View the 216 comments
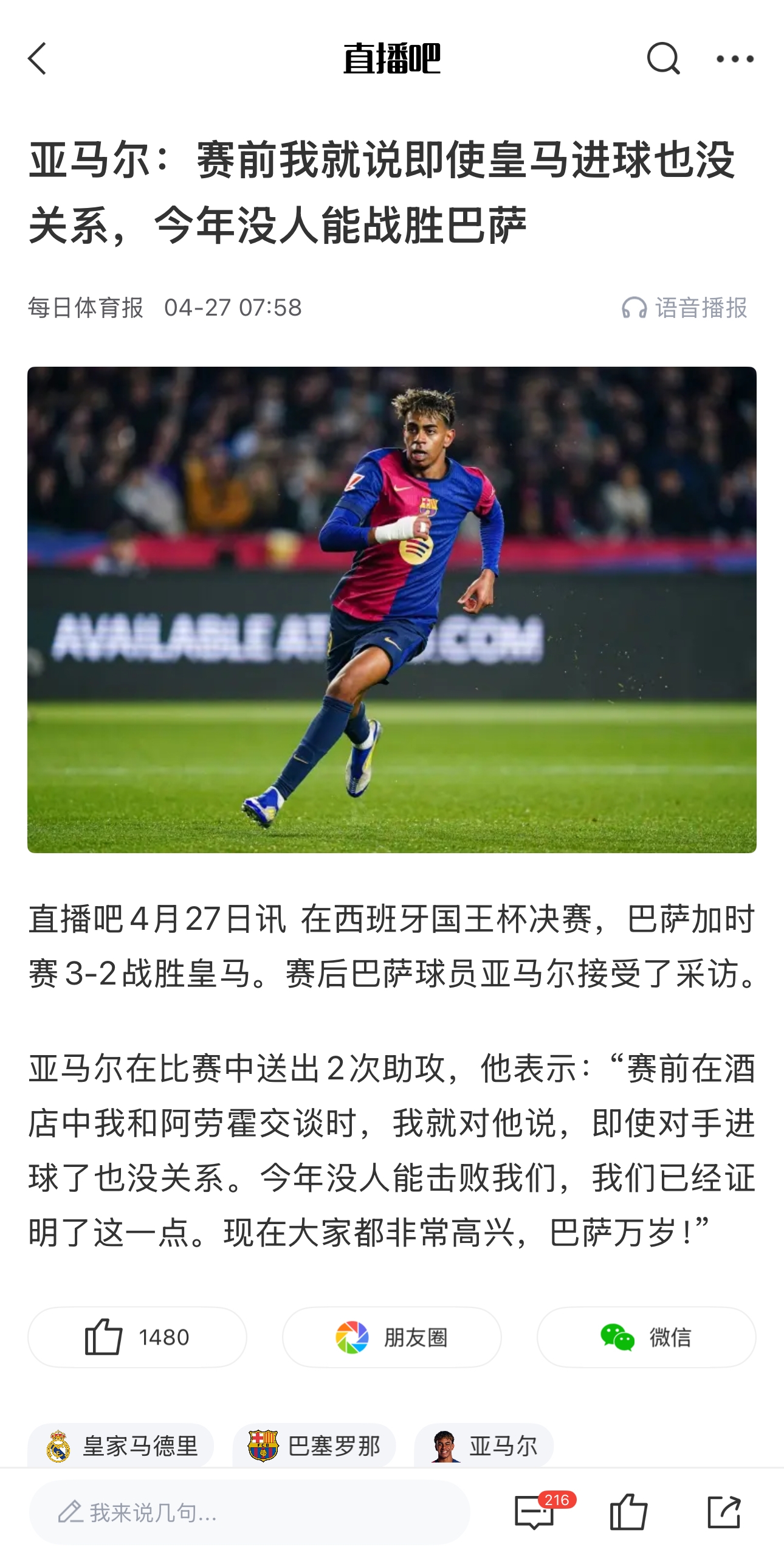Viewport: 784px width, 1558px height. [535, 1512]
